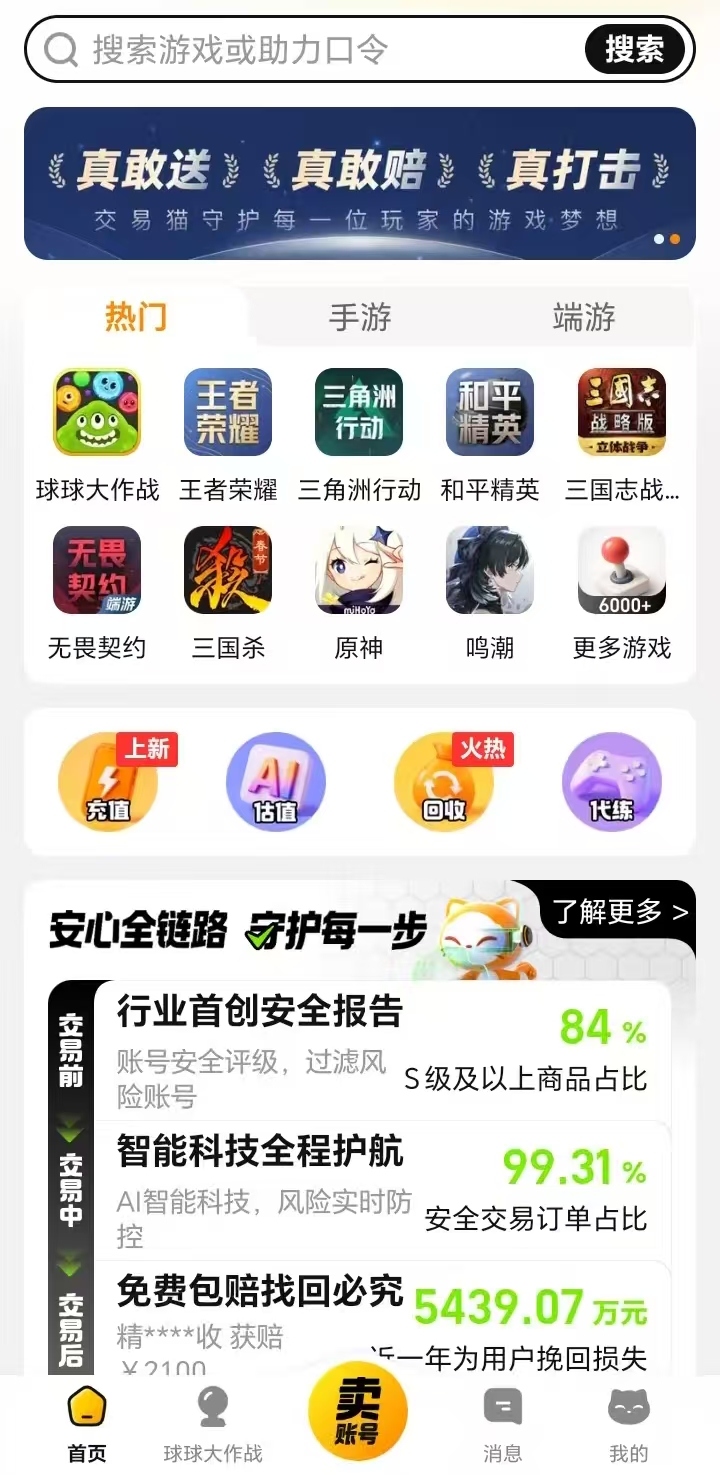Open the 代练 boosting service

pos(612,782)
